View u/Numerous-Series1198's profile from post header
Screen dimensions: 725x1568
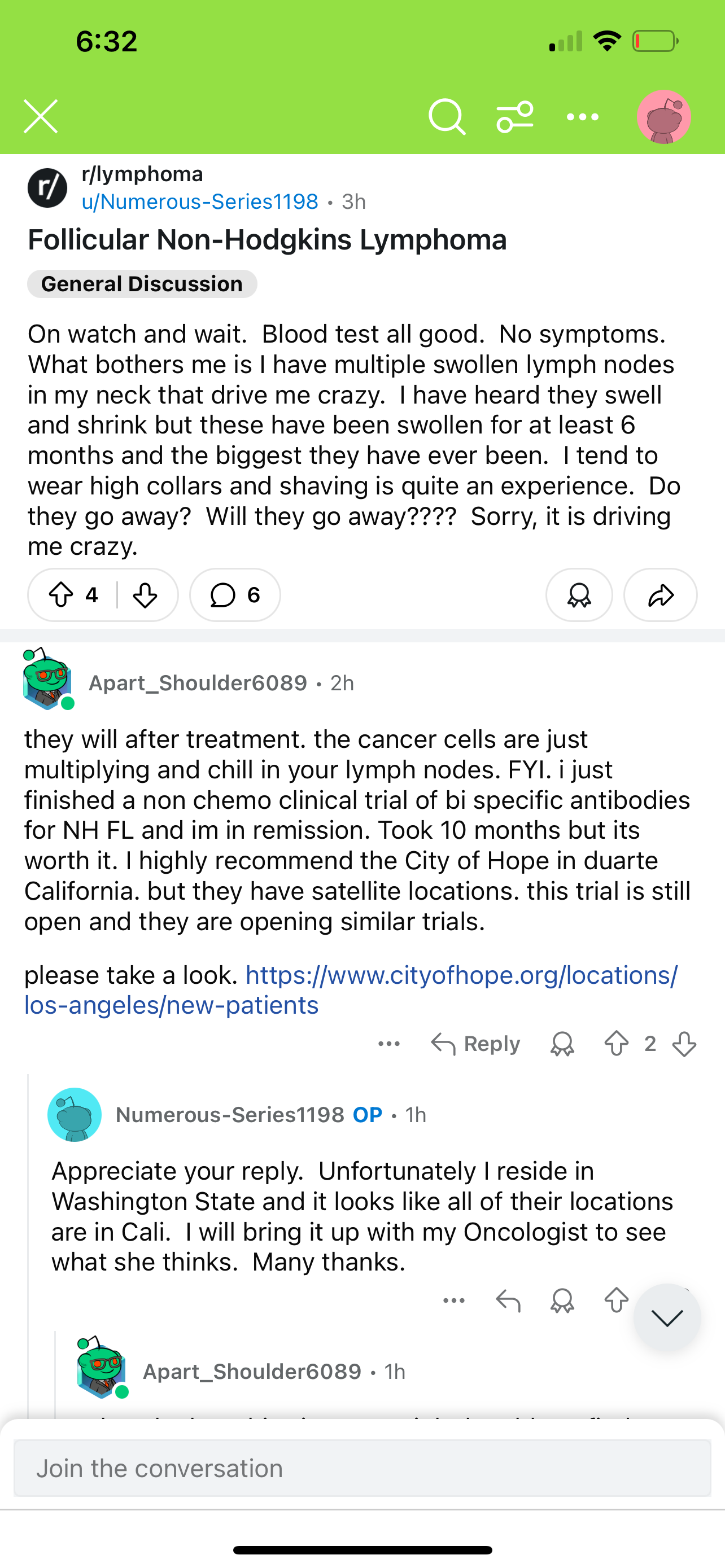[x=200, y=202]
